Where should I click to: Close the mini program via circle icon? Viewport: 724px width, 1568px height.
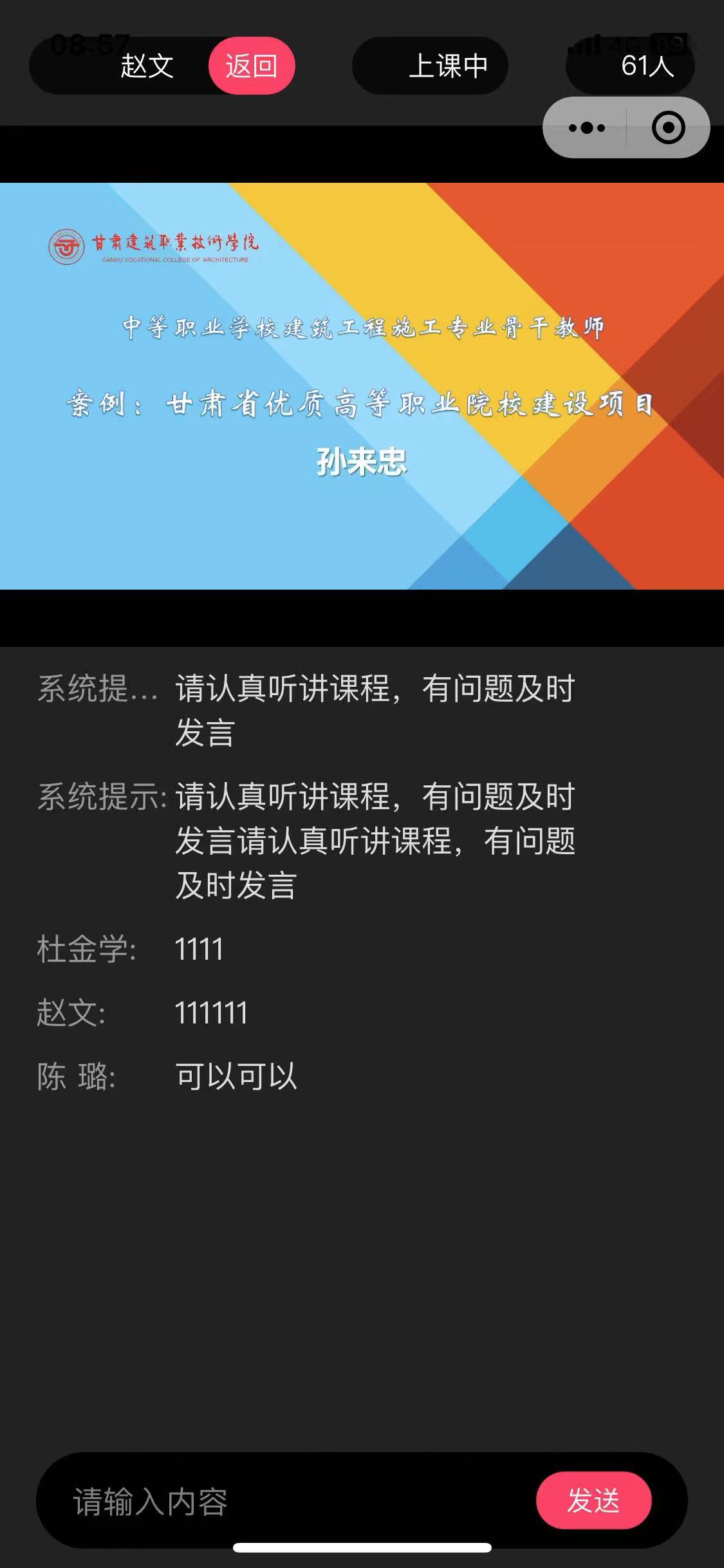tap(668, 128)
